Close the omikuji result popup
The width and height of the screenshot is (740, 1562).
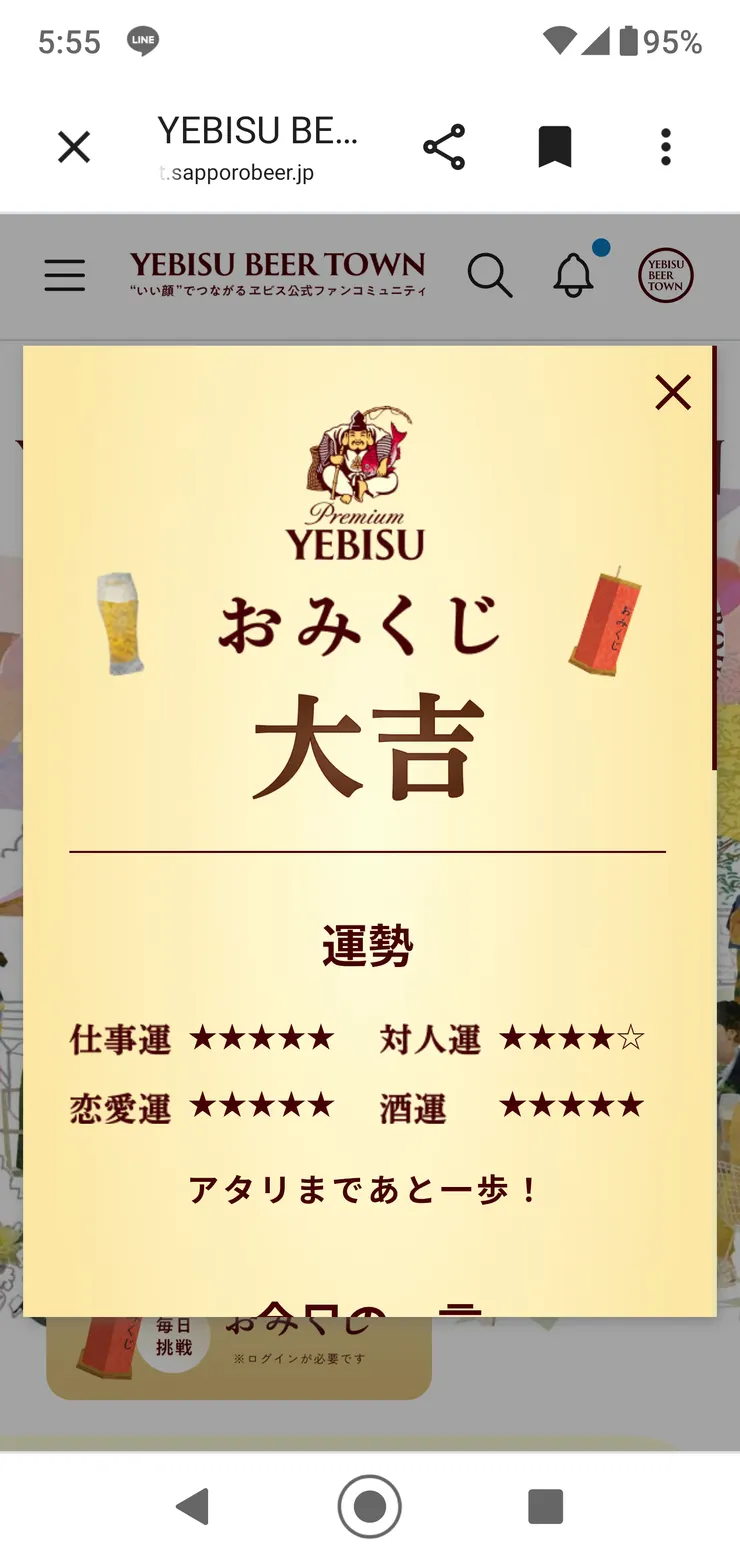pyautogui.click(x=672, y=392)
